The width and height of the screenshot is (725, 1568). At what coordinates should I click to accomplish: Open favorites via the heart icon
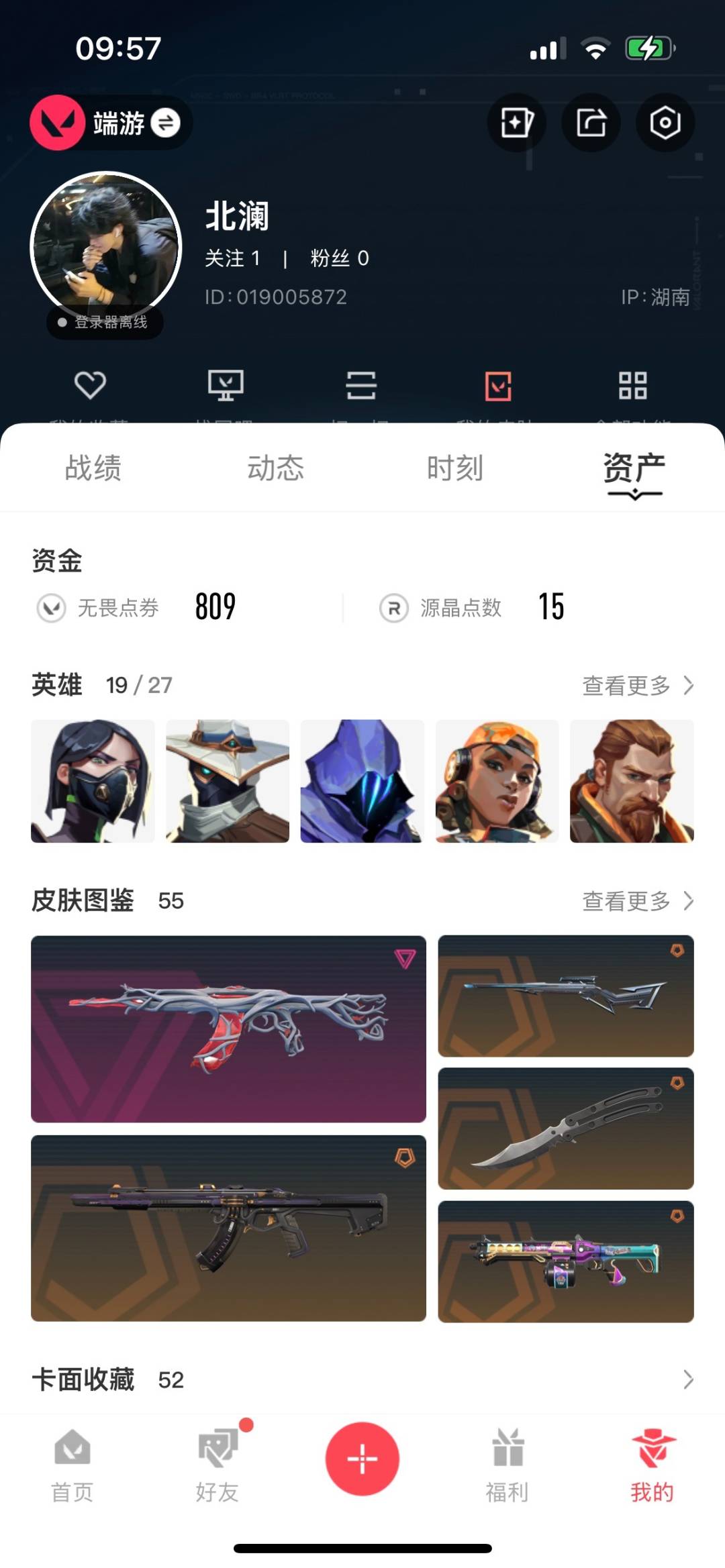click(90, 385)
